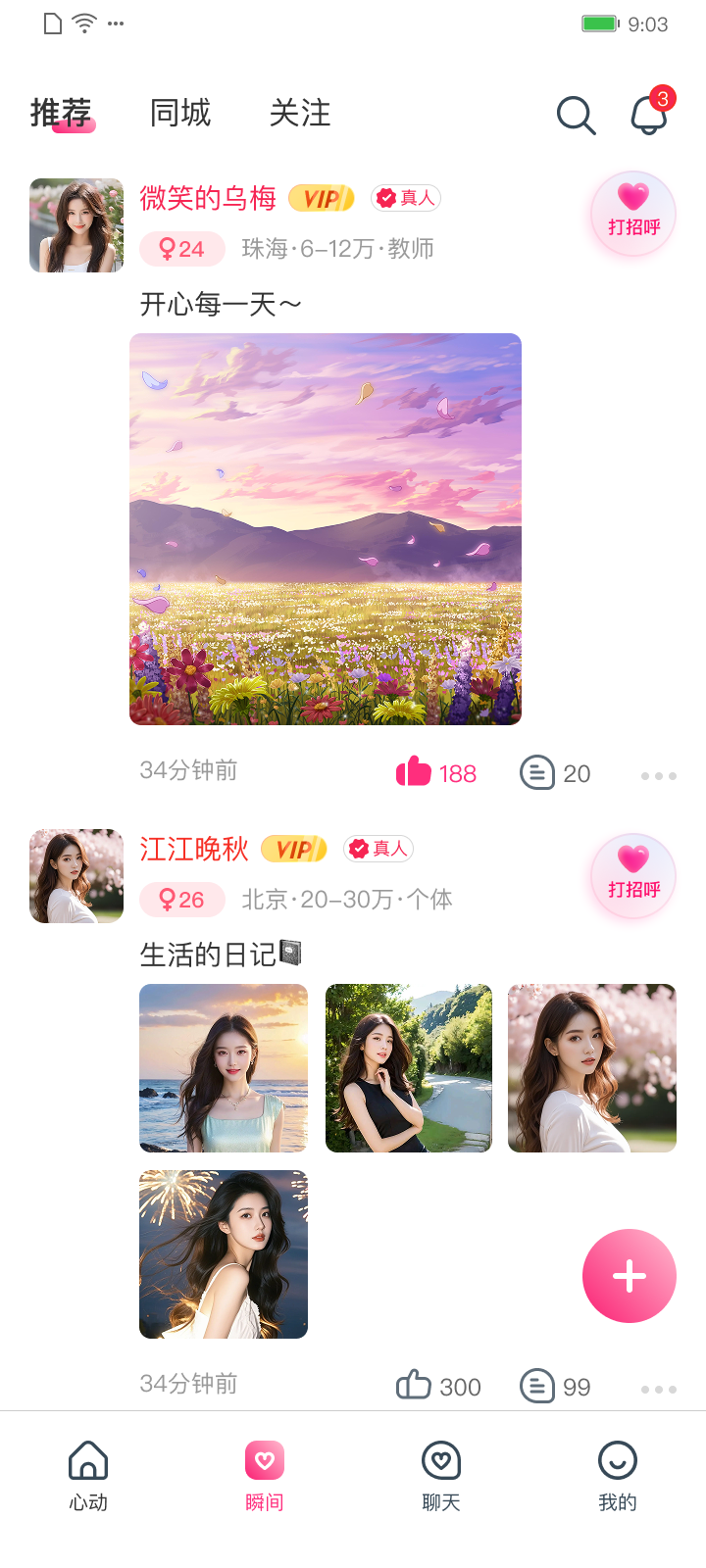
Task: Open the 聊天 chat icon
Action: tap(440, 1460)
